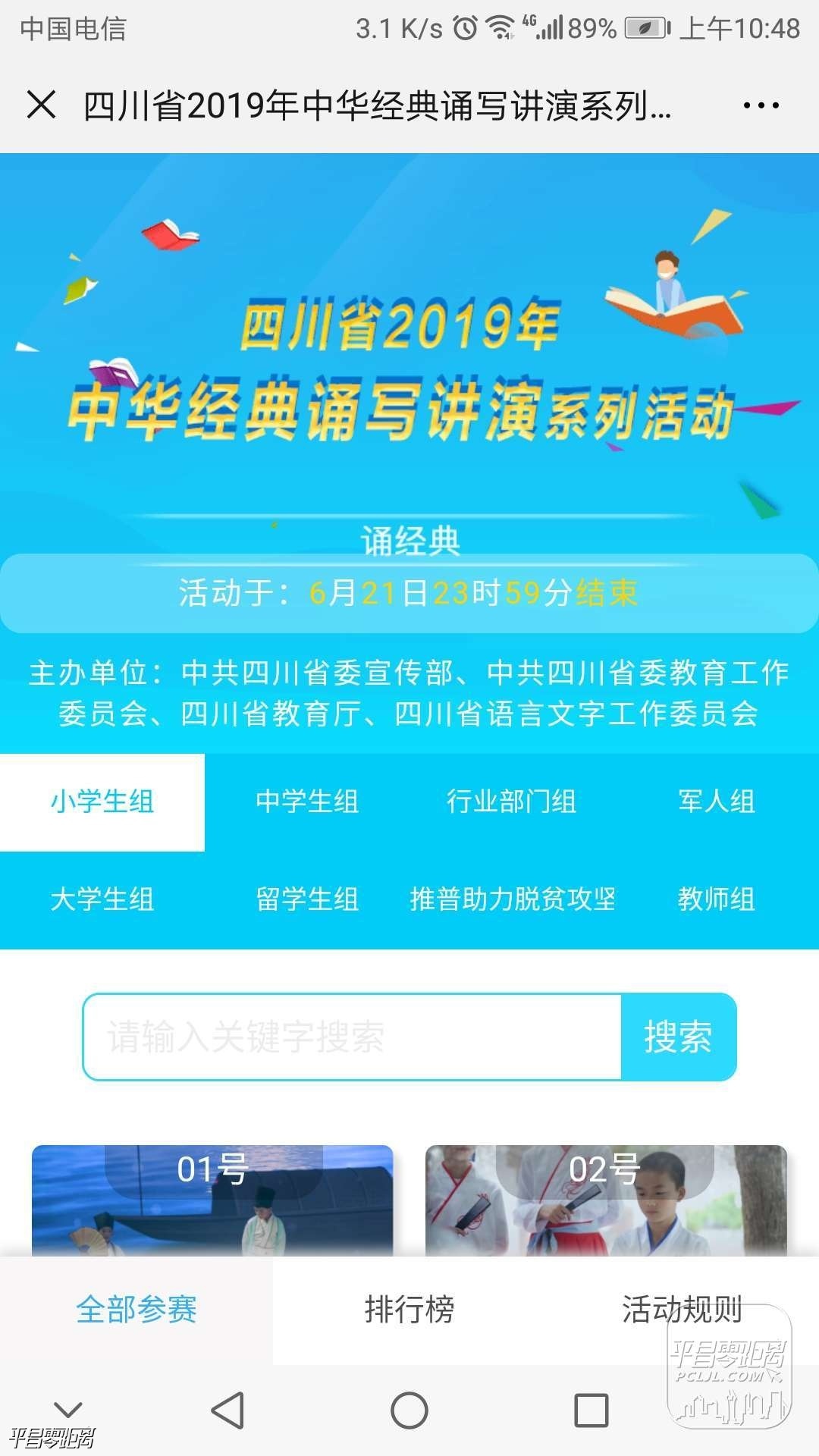
Task: Close the webpage with the X icon
Action: (42, 105)
